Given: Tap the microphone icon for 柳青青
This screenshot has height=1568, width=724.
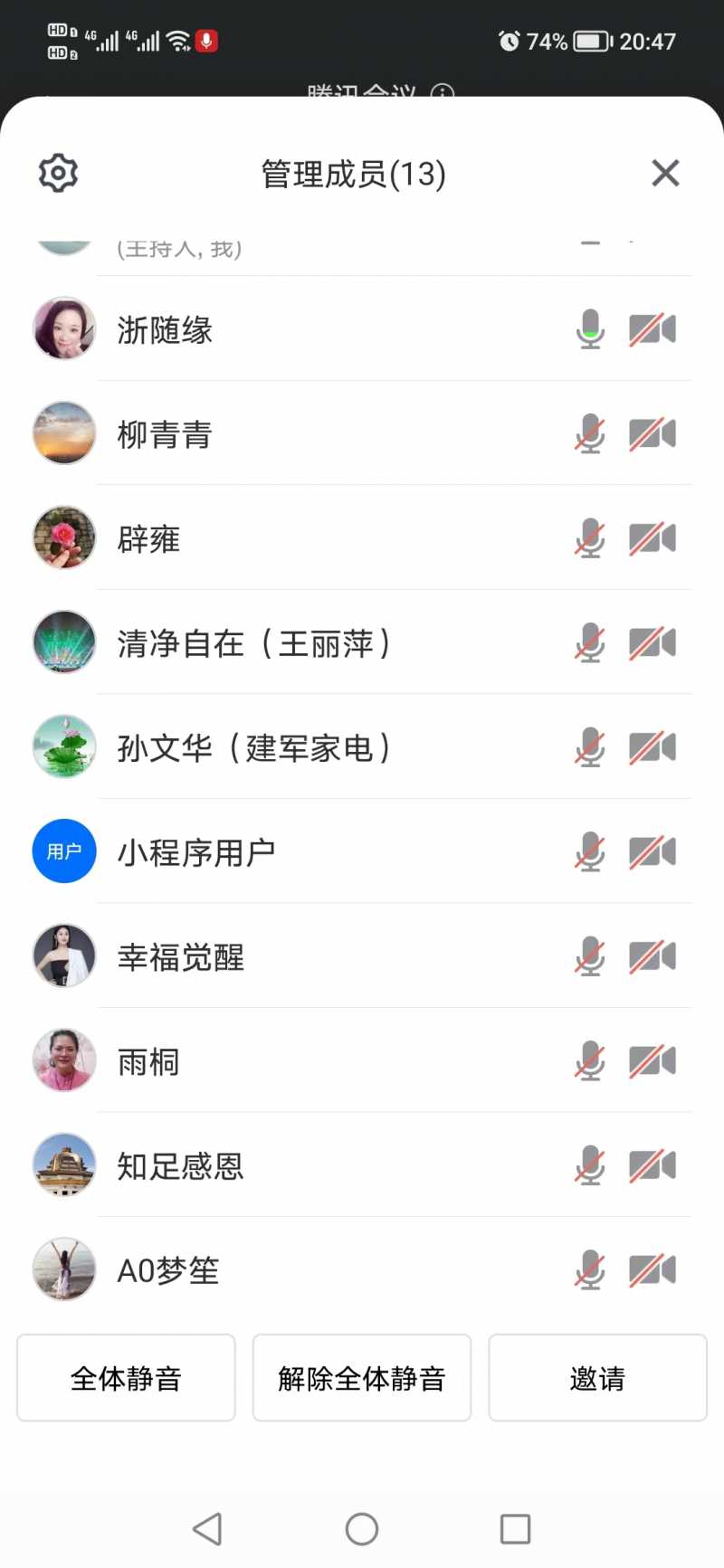Looking at the screenshot, I should (x=590, y=434).
